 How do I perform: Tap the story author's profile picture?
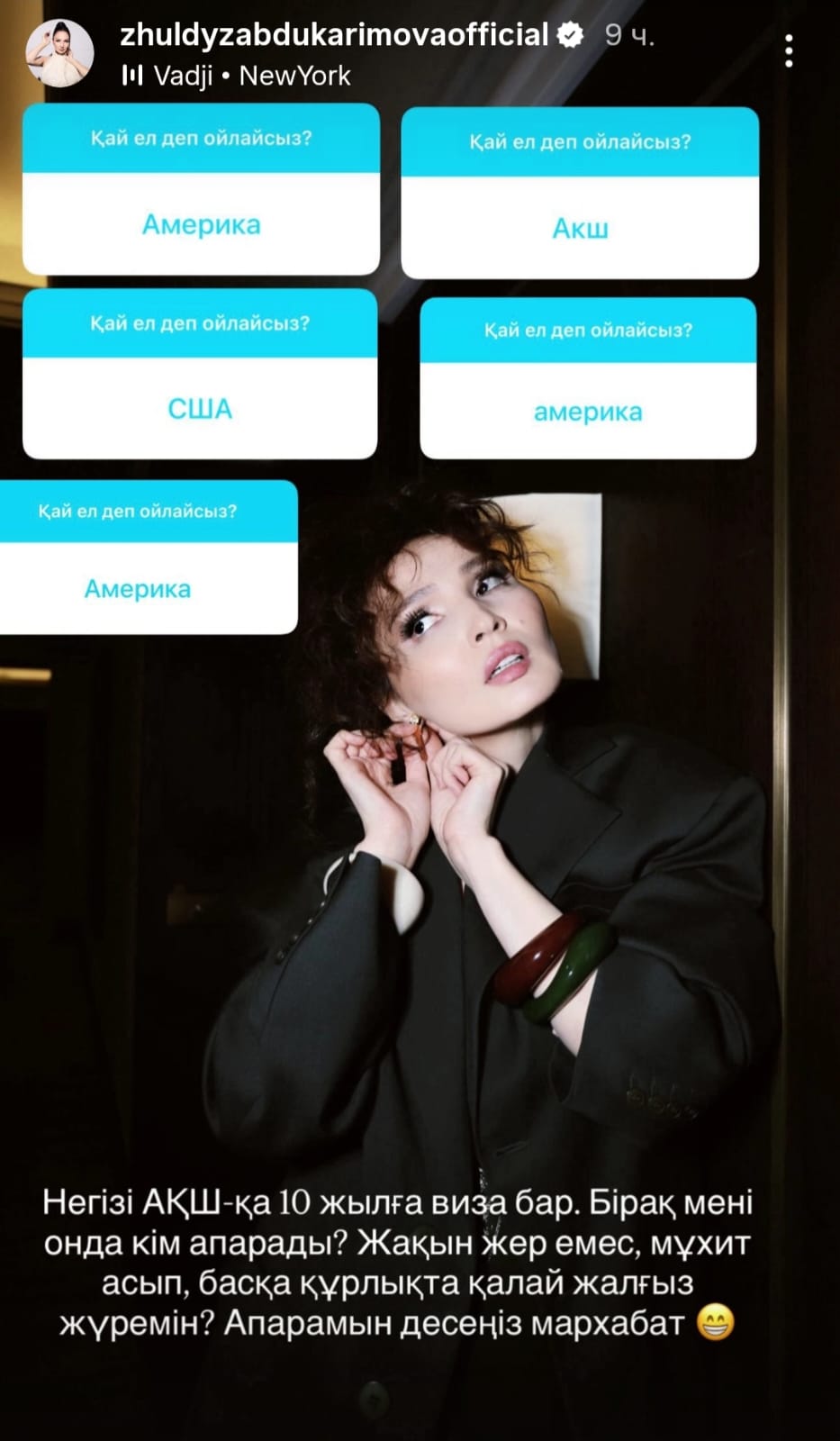pyautogui.click(x=60, y=52)
